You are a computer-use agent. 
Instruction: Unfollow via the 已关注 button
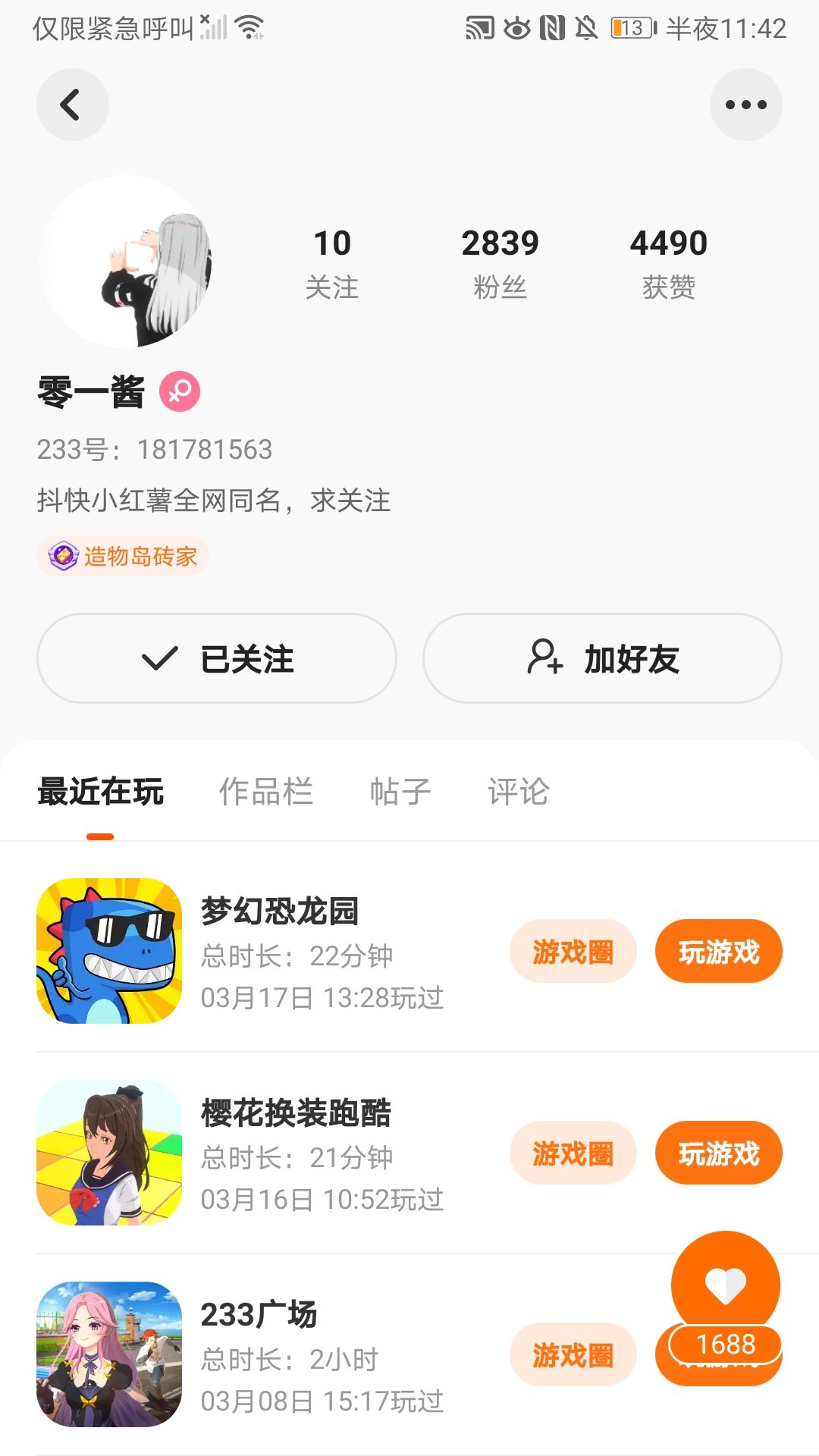point(217,658)
